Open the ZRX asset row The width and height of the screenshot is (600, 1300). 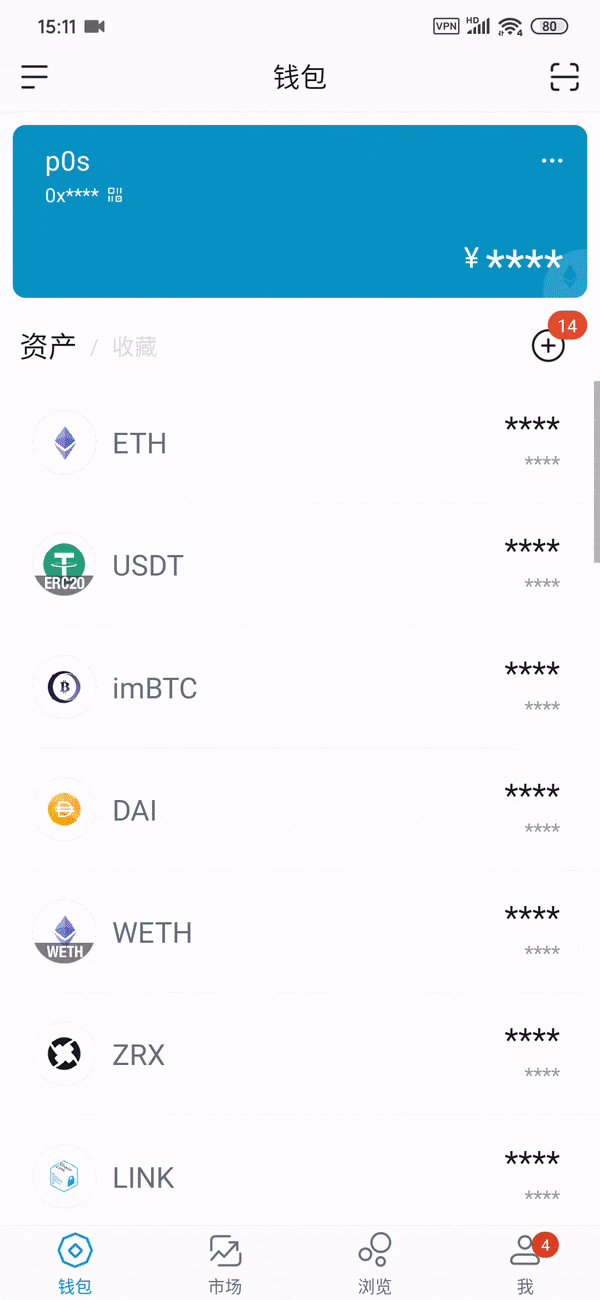300,1054
